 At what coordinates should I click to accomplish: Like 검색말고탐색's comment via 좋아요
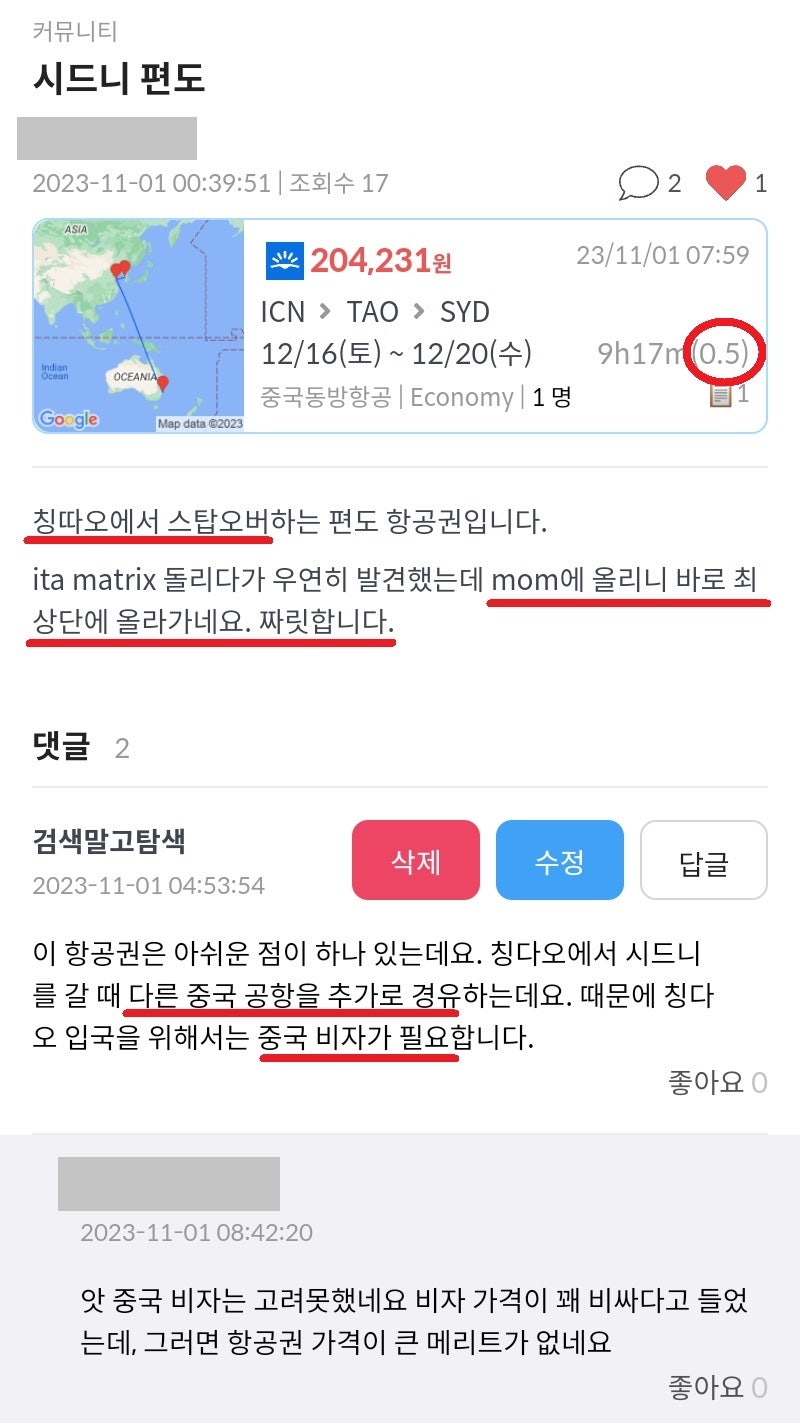click(718, 1082)
